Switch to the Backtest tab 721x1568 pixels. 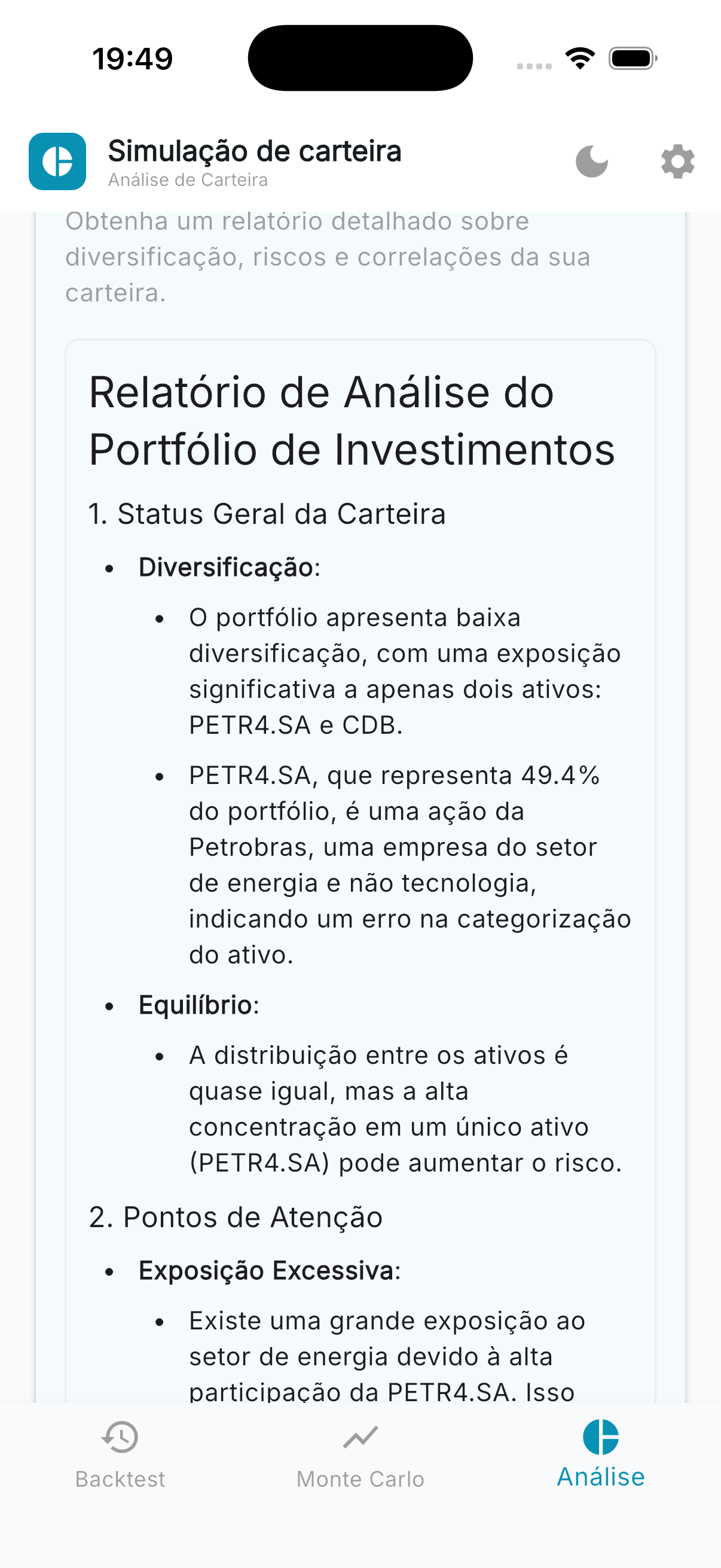coord(119,1478)
